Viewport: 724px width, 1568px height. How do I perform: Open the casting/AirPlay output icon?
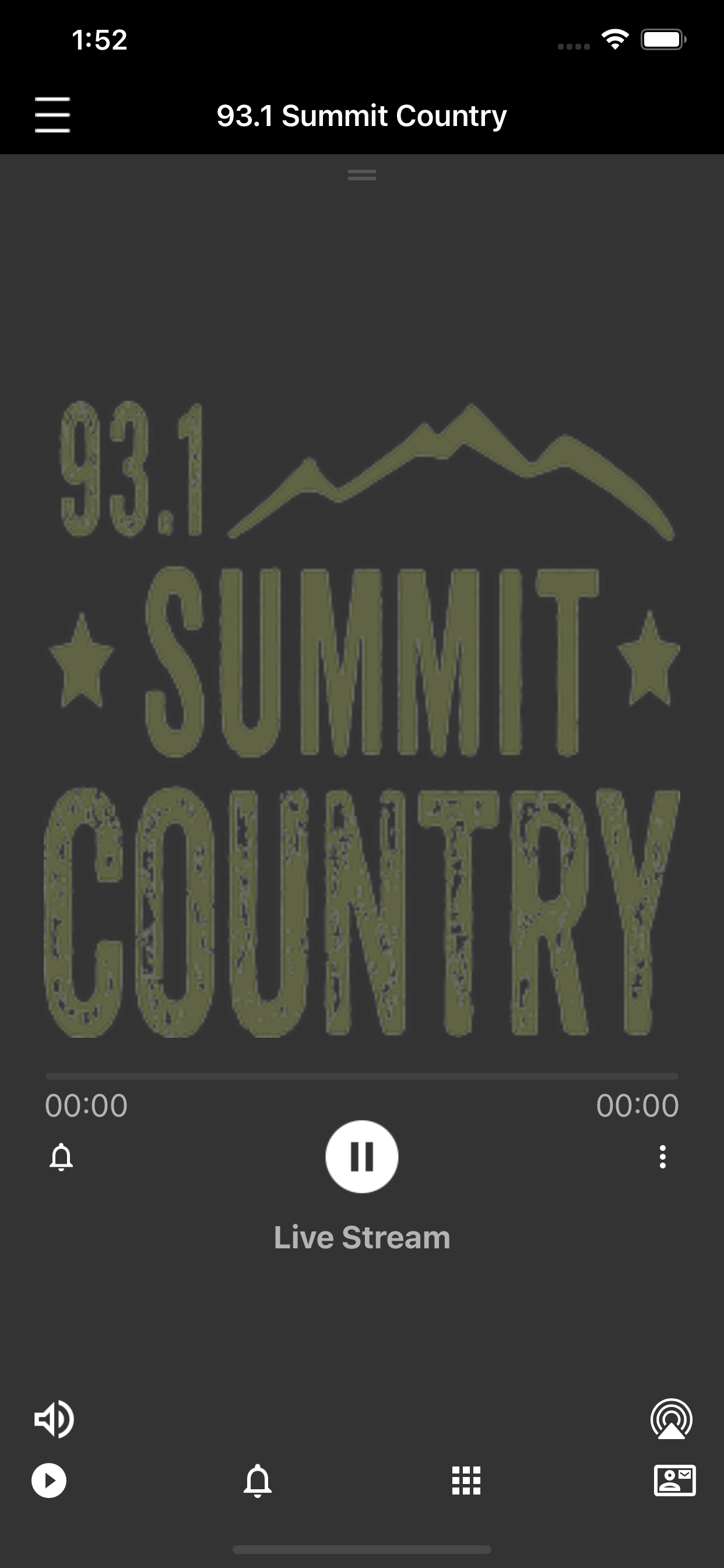click(670, 1419)
